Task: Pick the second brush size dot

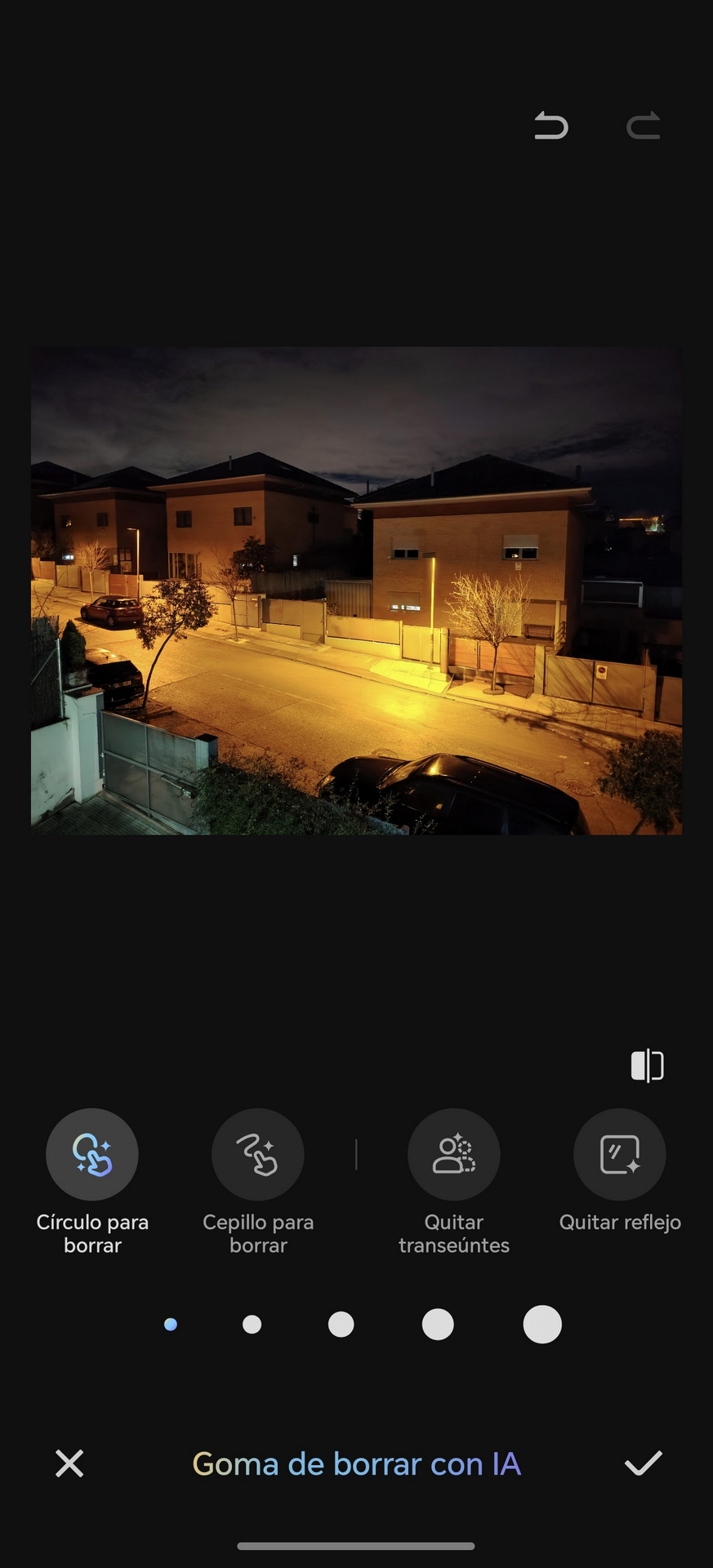Action: pyautogui.click(x=252, y=1324)
